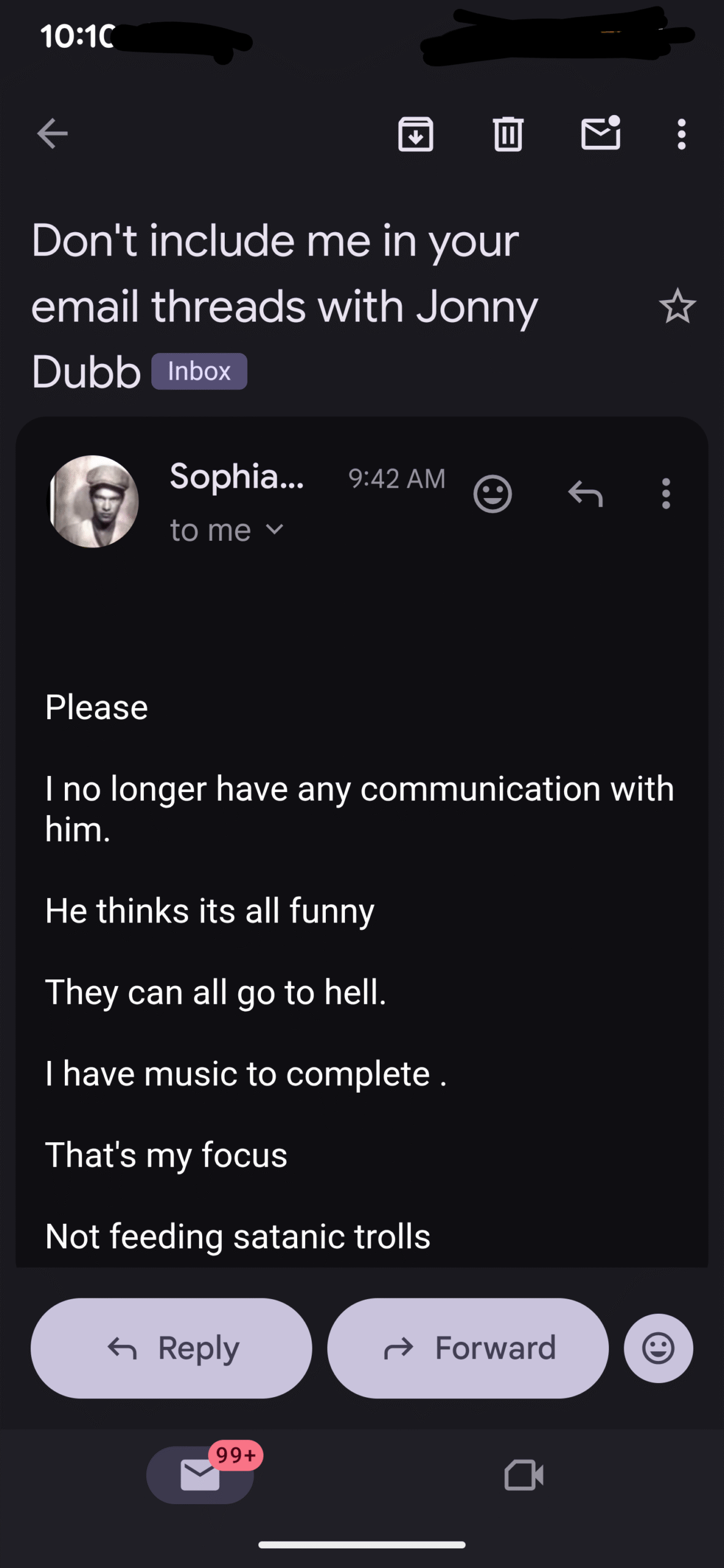Image resolution: width=724 pixels, height=1568 pixels.
Task: Open emoji reactions next to Forward
Action: (x=658, y=1348)
